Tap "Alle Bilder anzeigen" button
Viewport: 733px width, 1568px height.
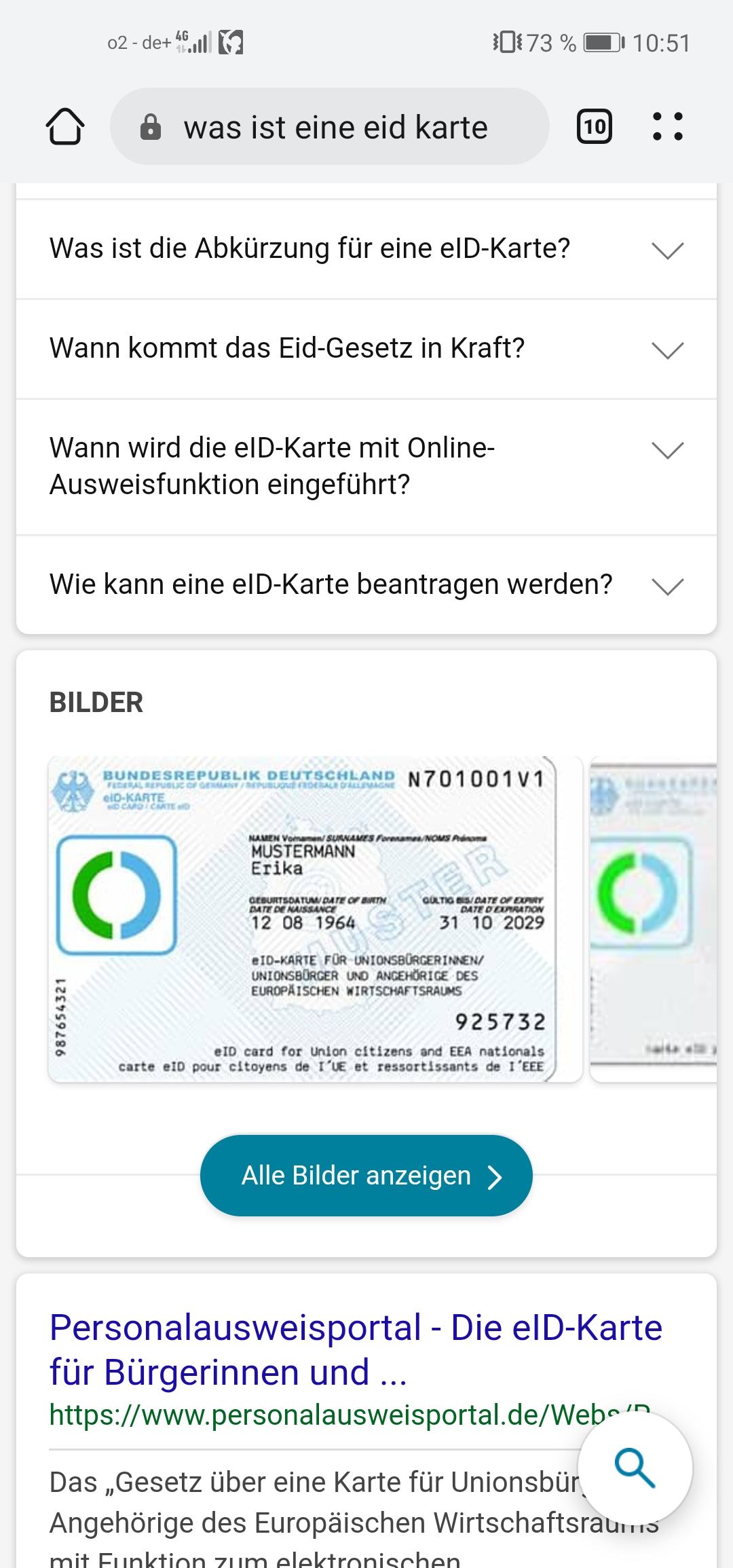pos(366,1176)
